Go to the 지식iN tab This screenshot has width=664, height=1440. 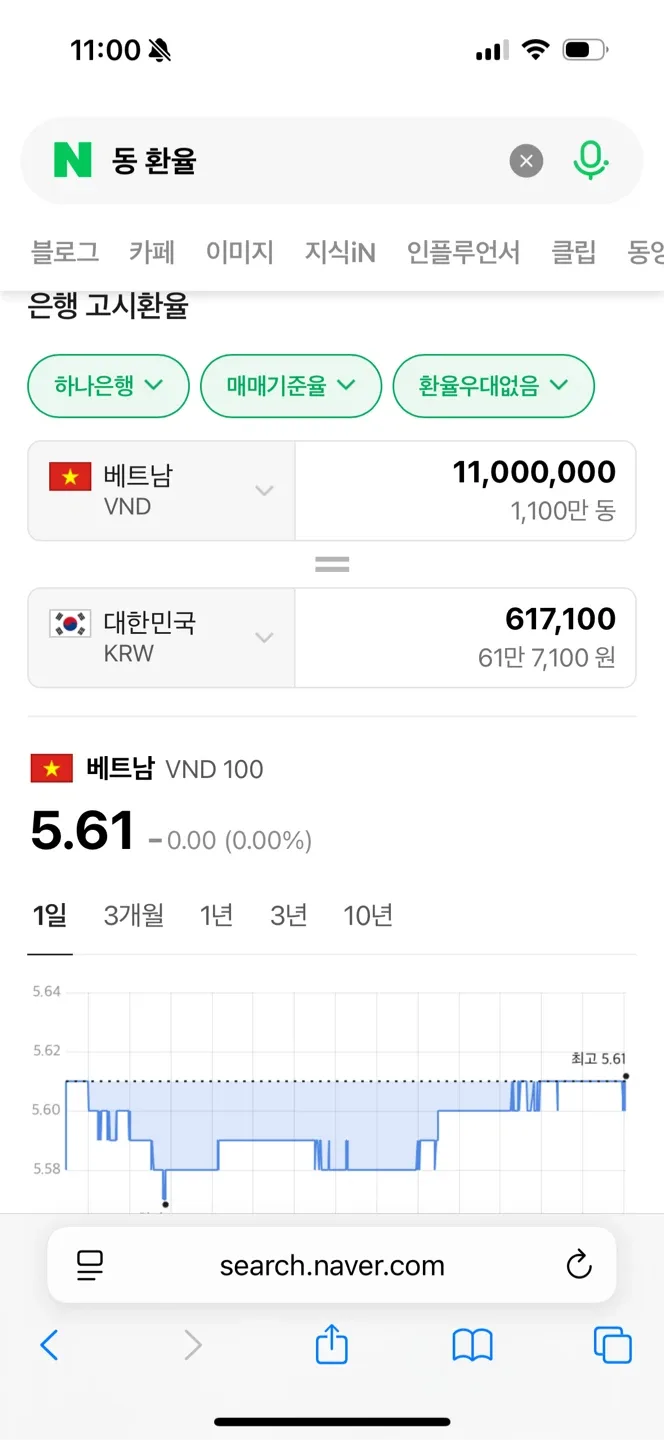tap(340, 252)
